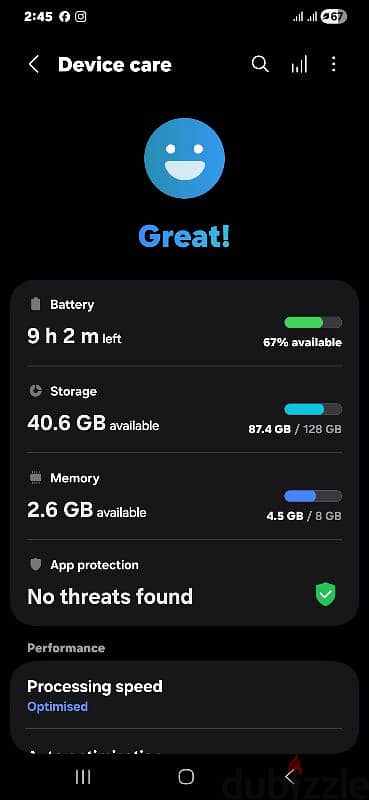Viewport: 369px width, 800px height.
Task: Open recent apps from navigation bar
Action: pos(83,777)
